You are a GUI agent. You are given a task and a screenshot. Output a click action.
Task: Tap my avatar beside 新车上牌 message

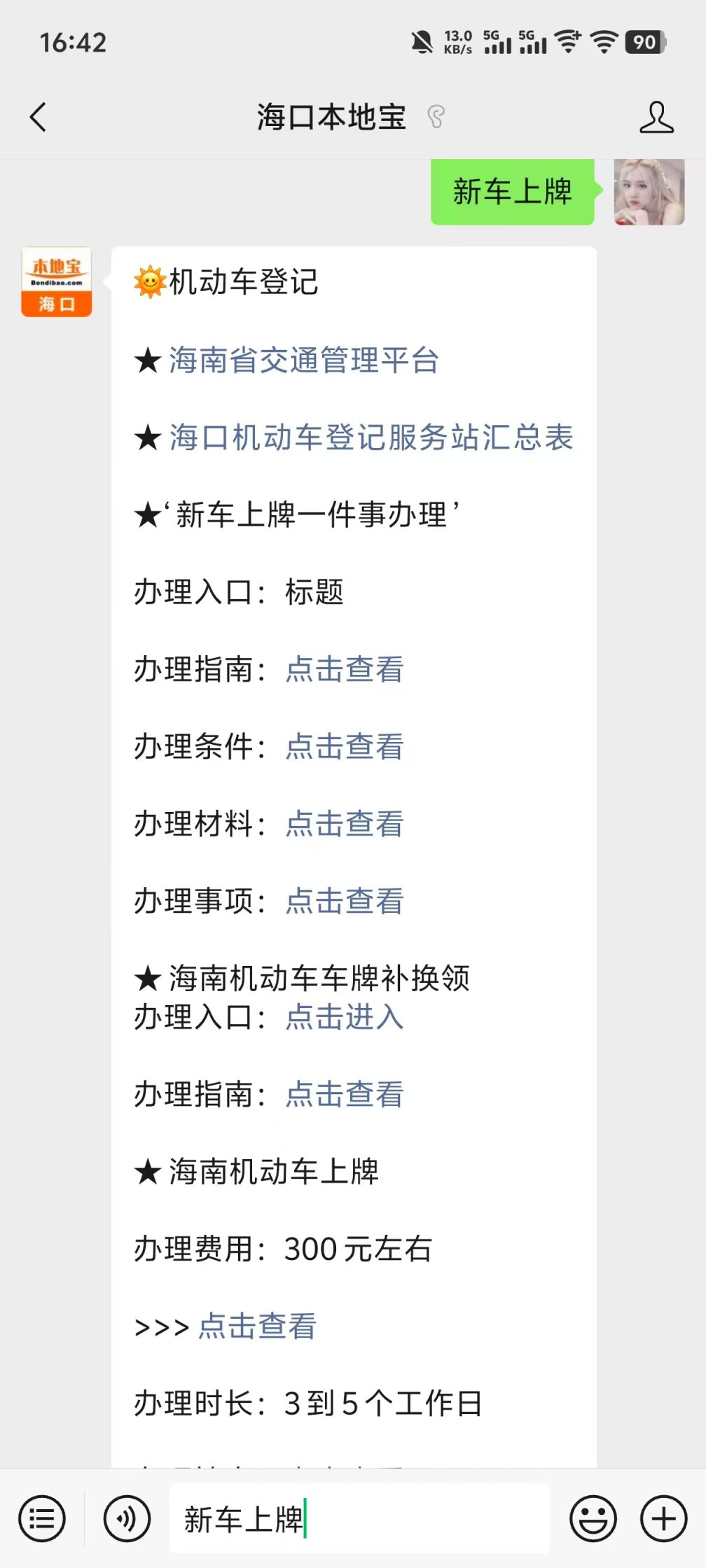point(649,192)
